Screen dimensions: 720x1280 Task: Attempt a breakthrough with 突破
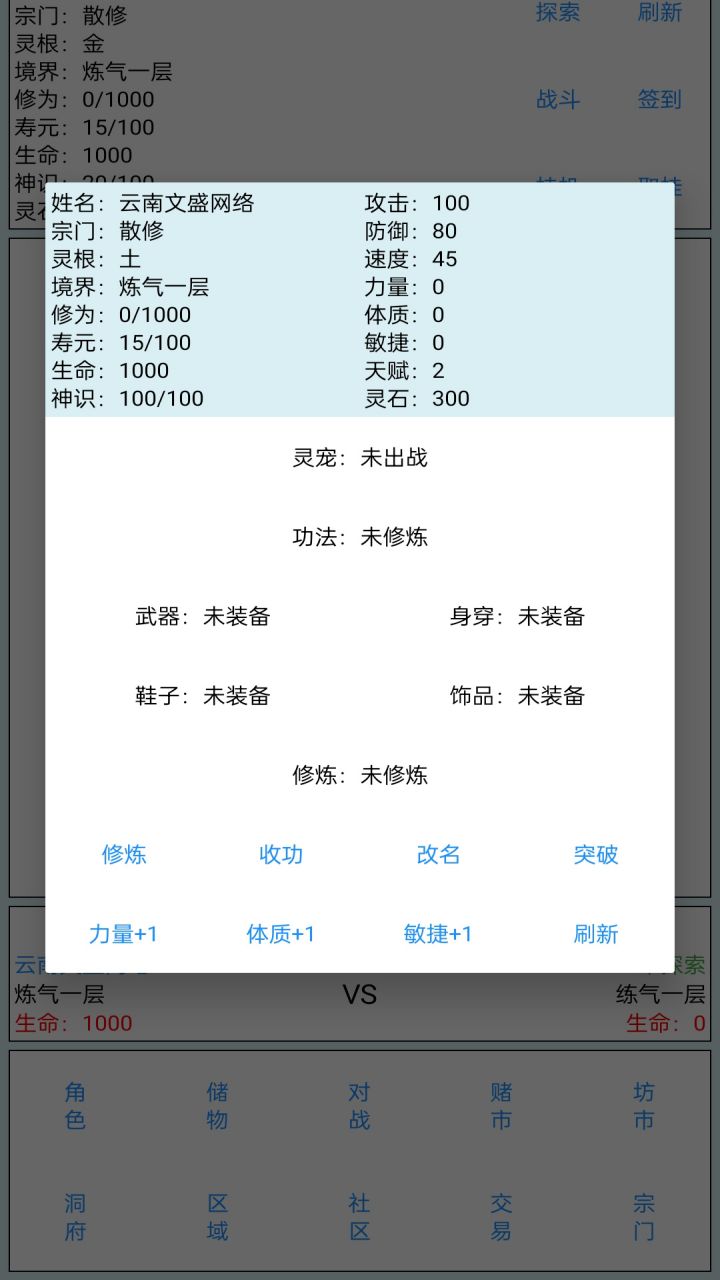(x=596, y=854)
